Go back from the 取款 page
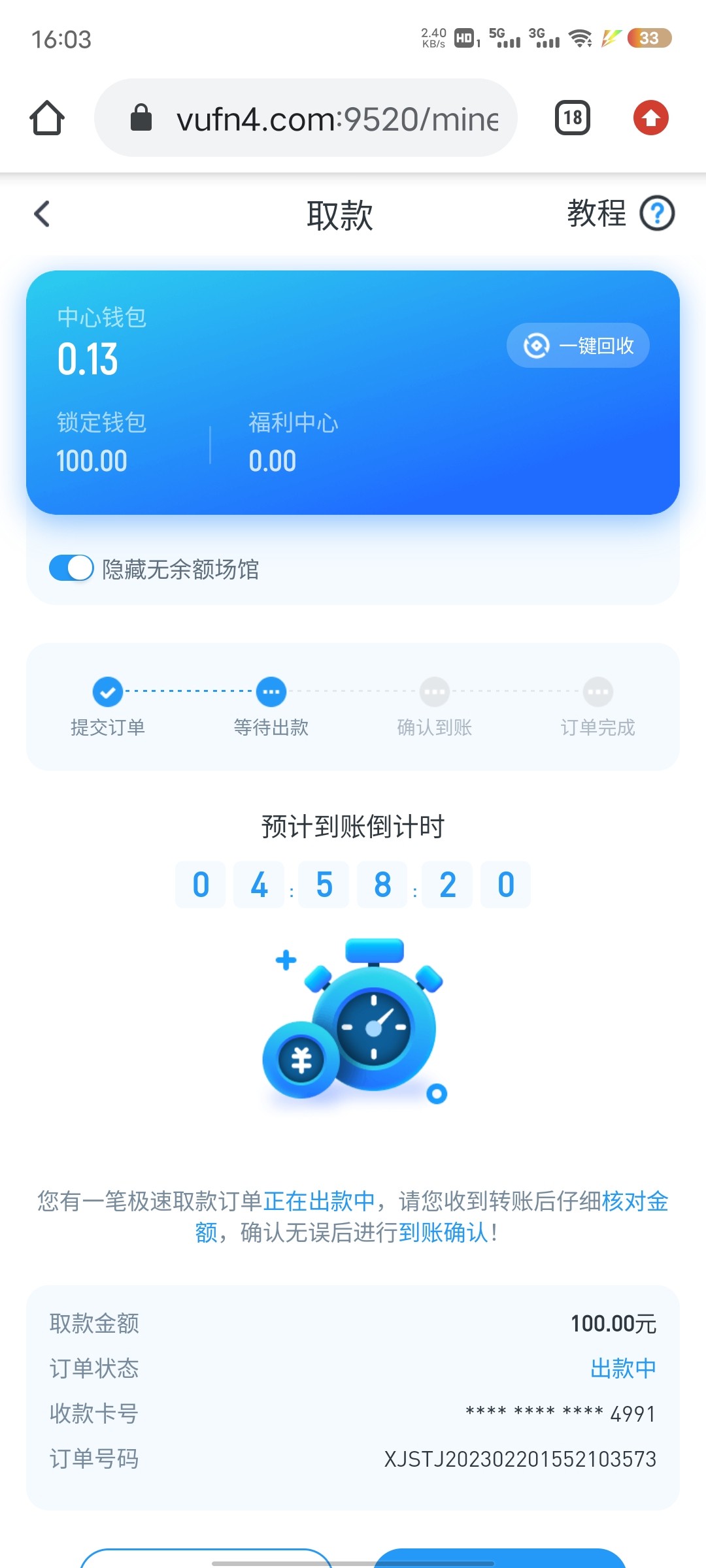Image resolution: width=706 pixels, height=1568 pixels. [x=42, y=214]
